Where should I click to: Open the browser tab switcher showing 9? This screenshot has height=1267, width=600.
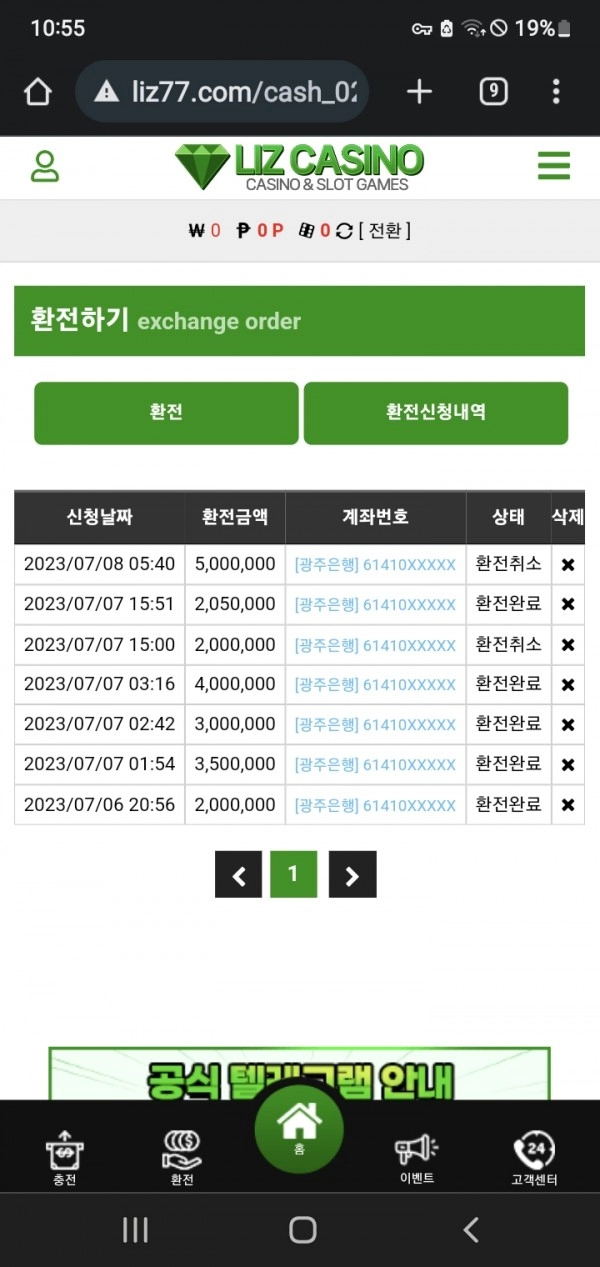(493, 92)
